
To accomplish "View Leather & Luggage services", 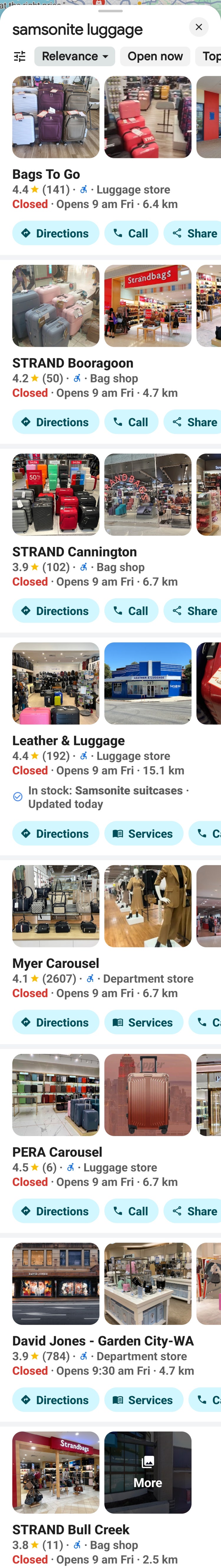I will click(143, 833).
